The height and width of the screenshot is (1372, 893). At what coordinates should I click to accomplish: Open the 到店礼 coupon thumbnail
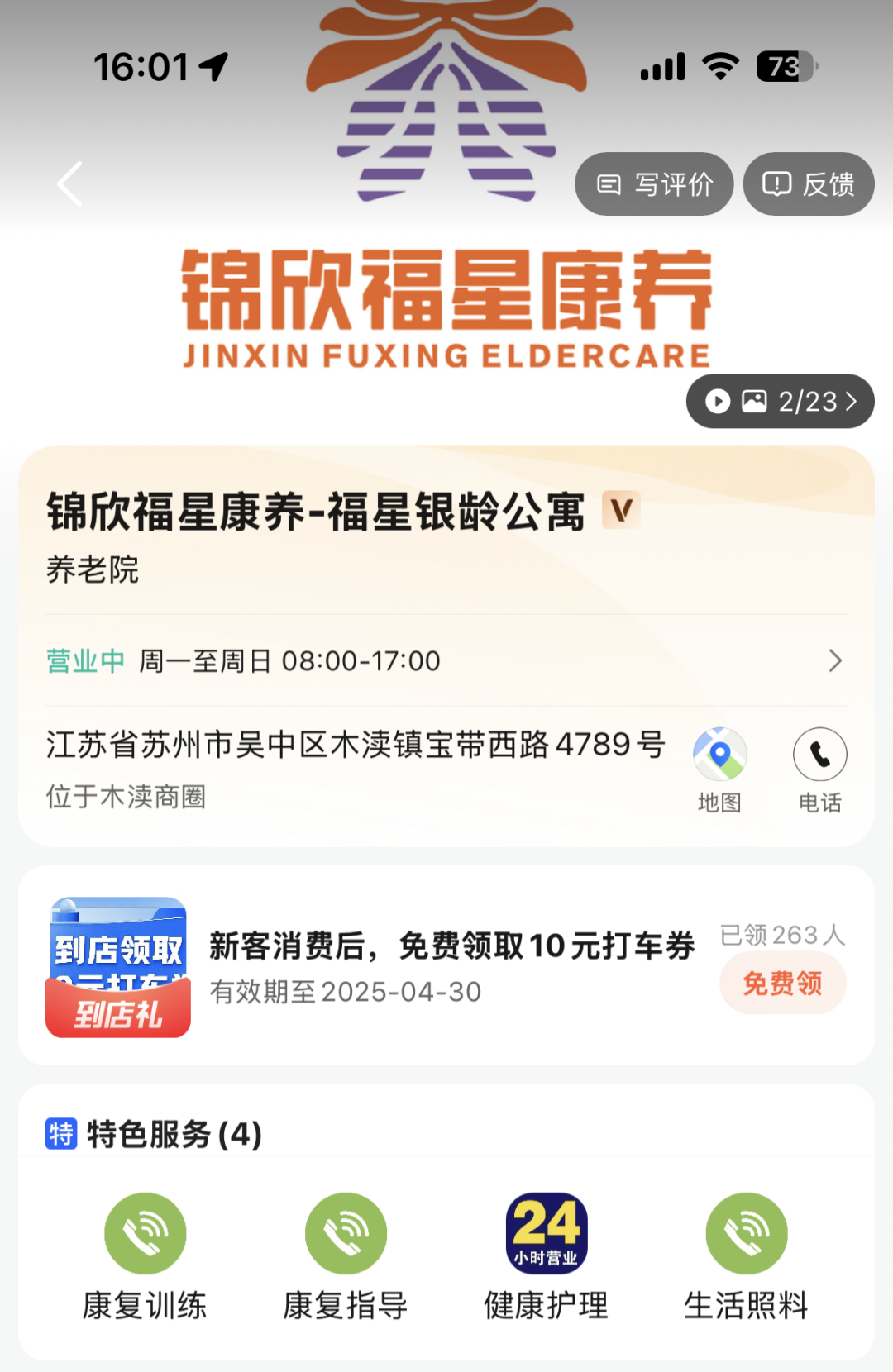coord(118,967)
